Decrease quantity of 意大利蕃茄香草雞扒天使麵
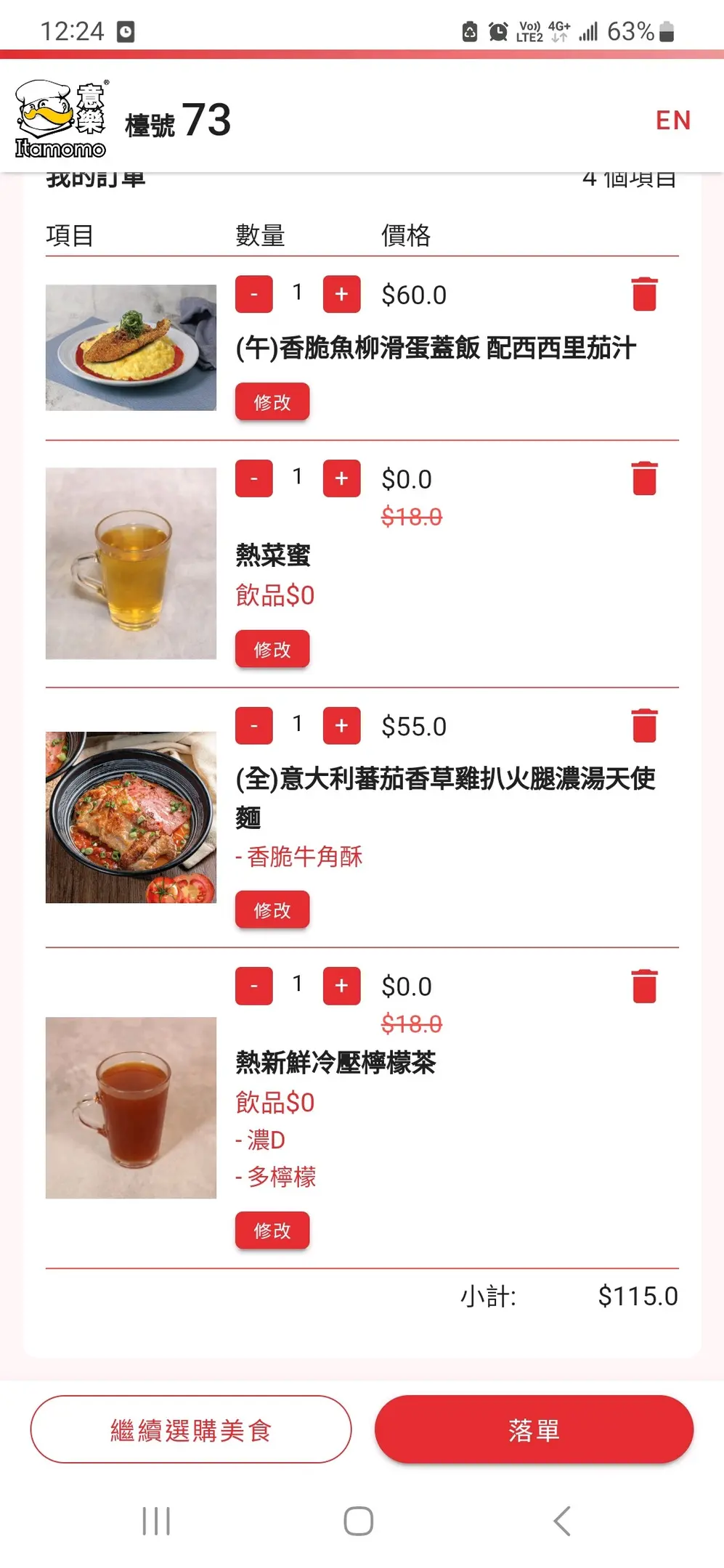The image size is (724, 1568). click(x=254, y=725)
